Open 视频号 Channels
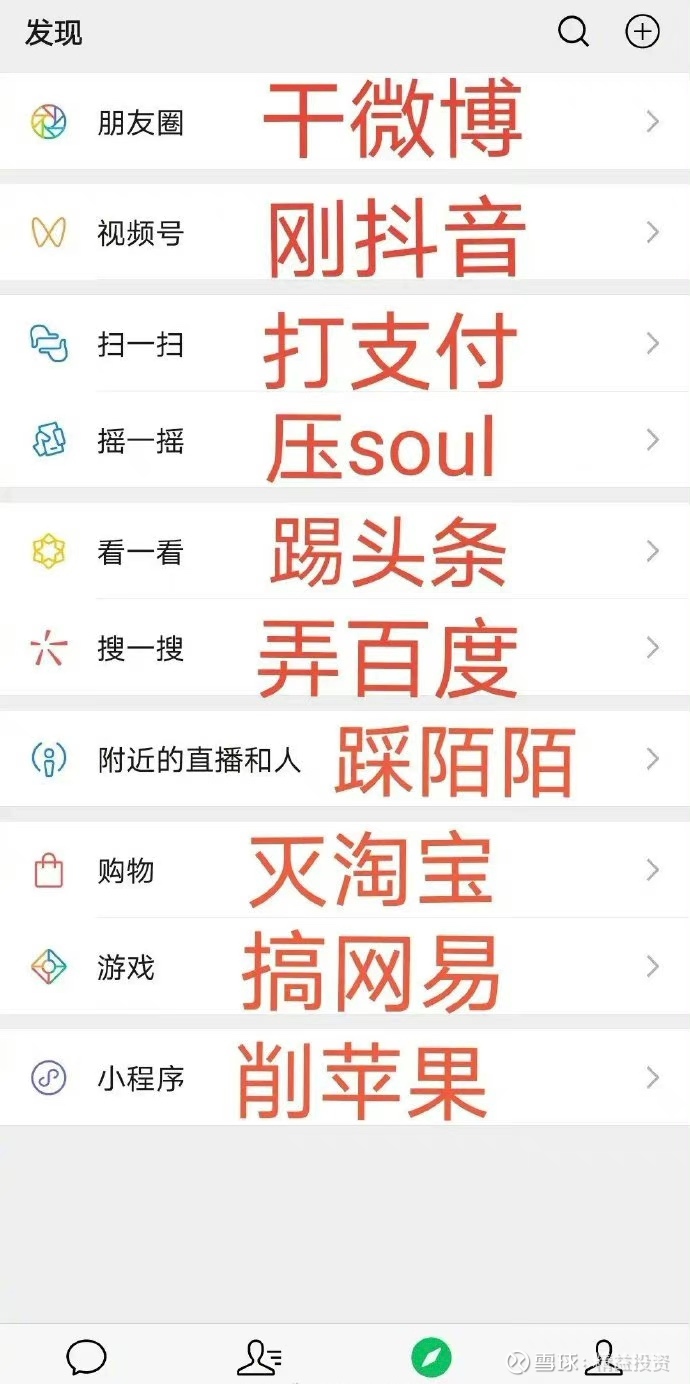Screen dimensions: 690x1384 (x=140, y=233)
